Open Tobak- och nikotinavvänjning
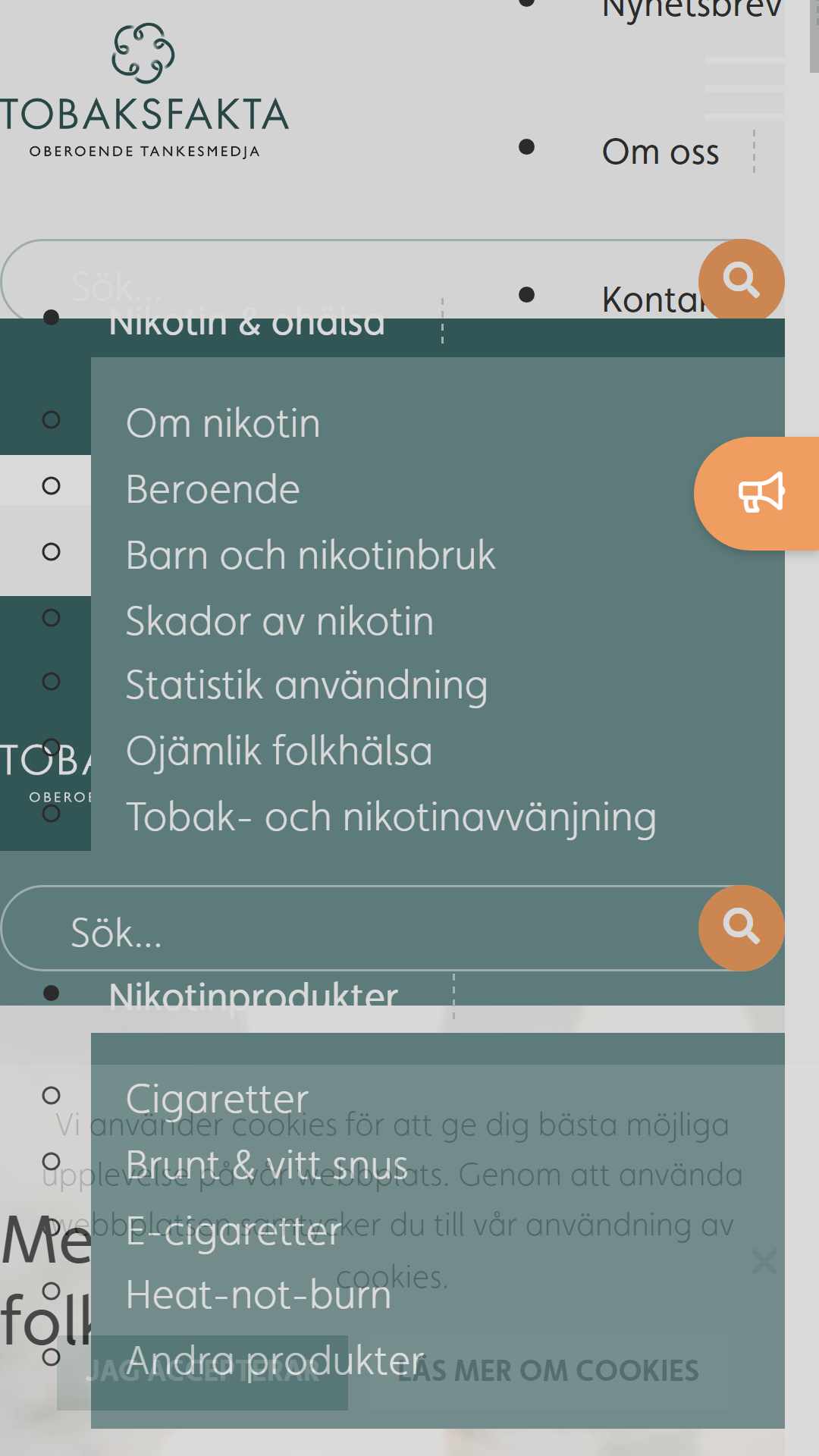This screenshot has width=819, height=1456. coord(391,817)
